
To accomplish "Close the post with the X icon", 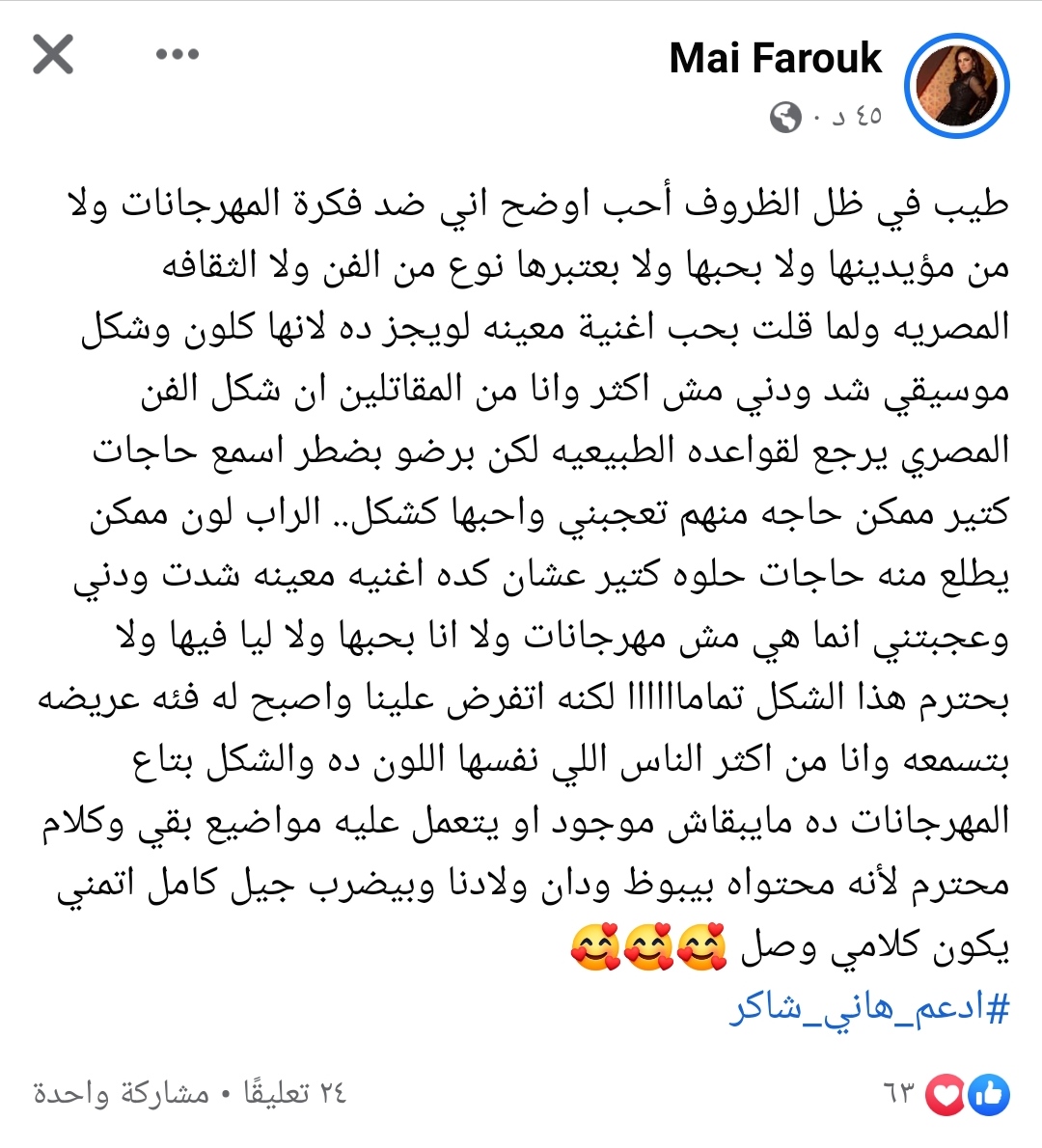I will pyautogui.click(x=53, y=55).
